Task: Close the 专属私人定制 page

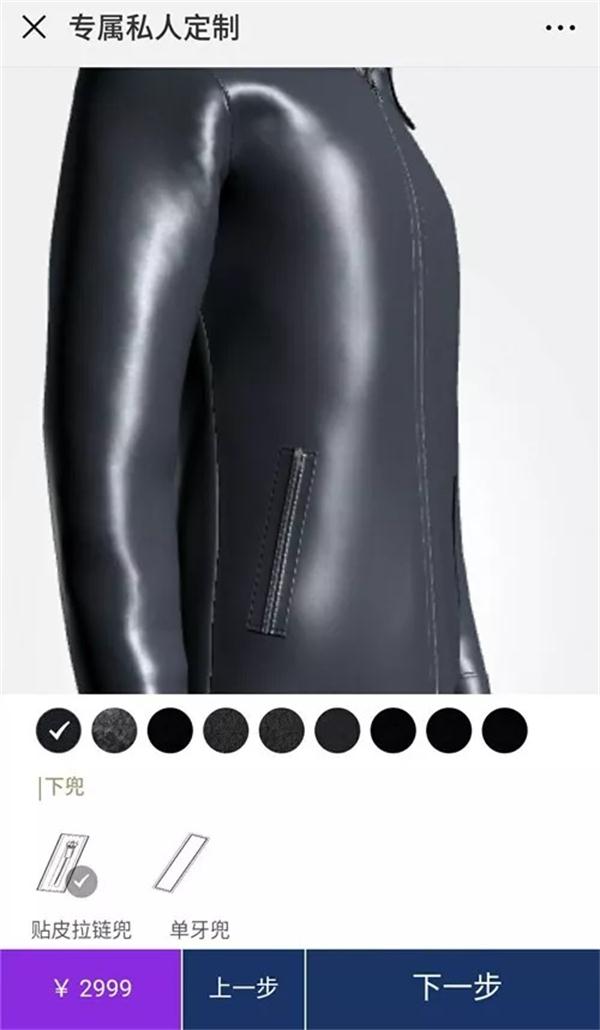Action: click(34, 27)
